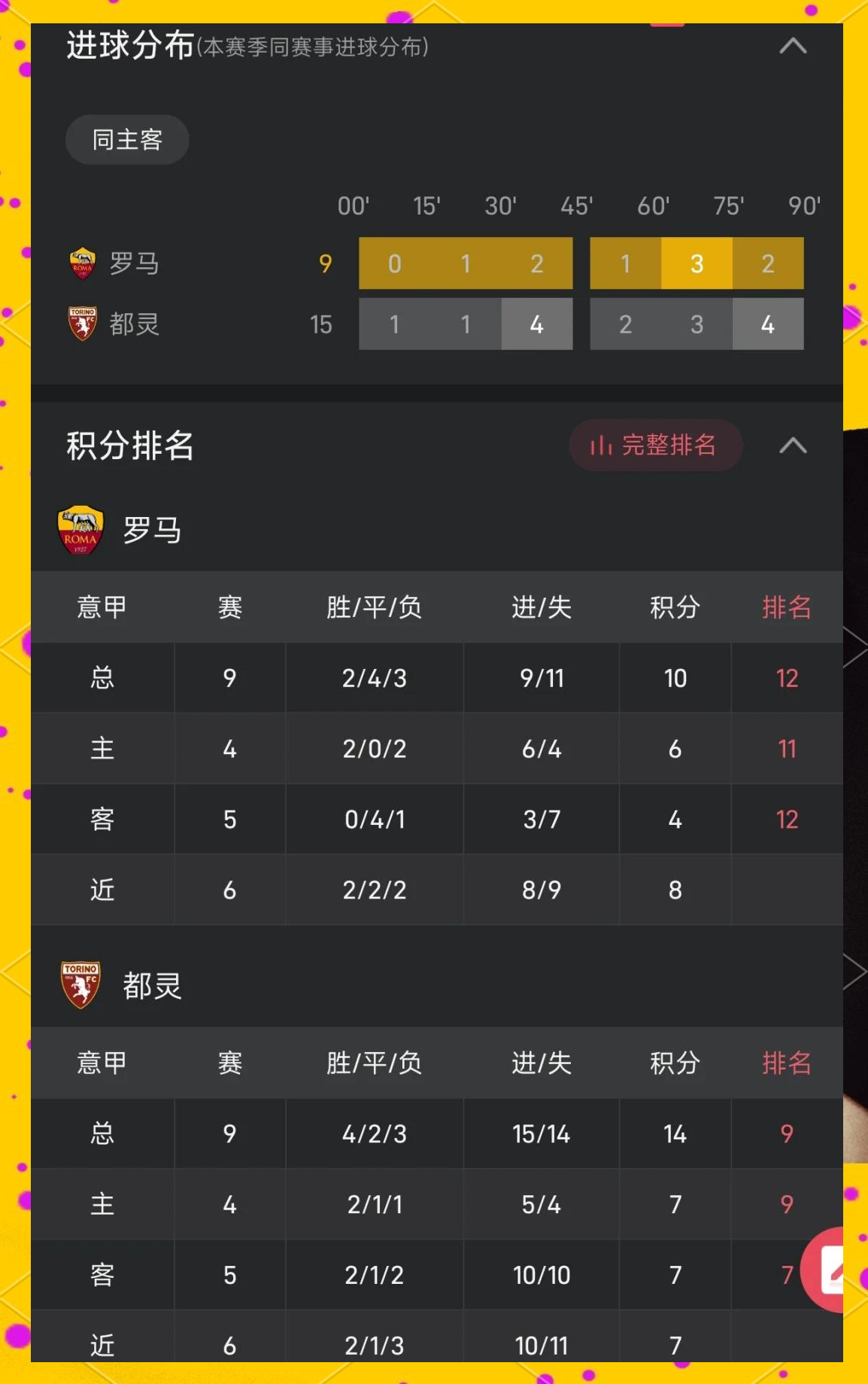Click the Roma crest in the goal distribution chart
Image resolution: width=868 pixels, height=1384 pixels.
point(83,262)
